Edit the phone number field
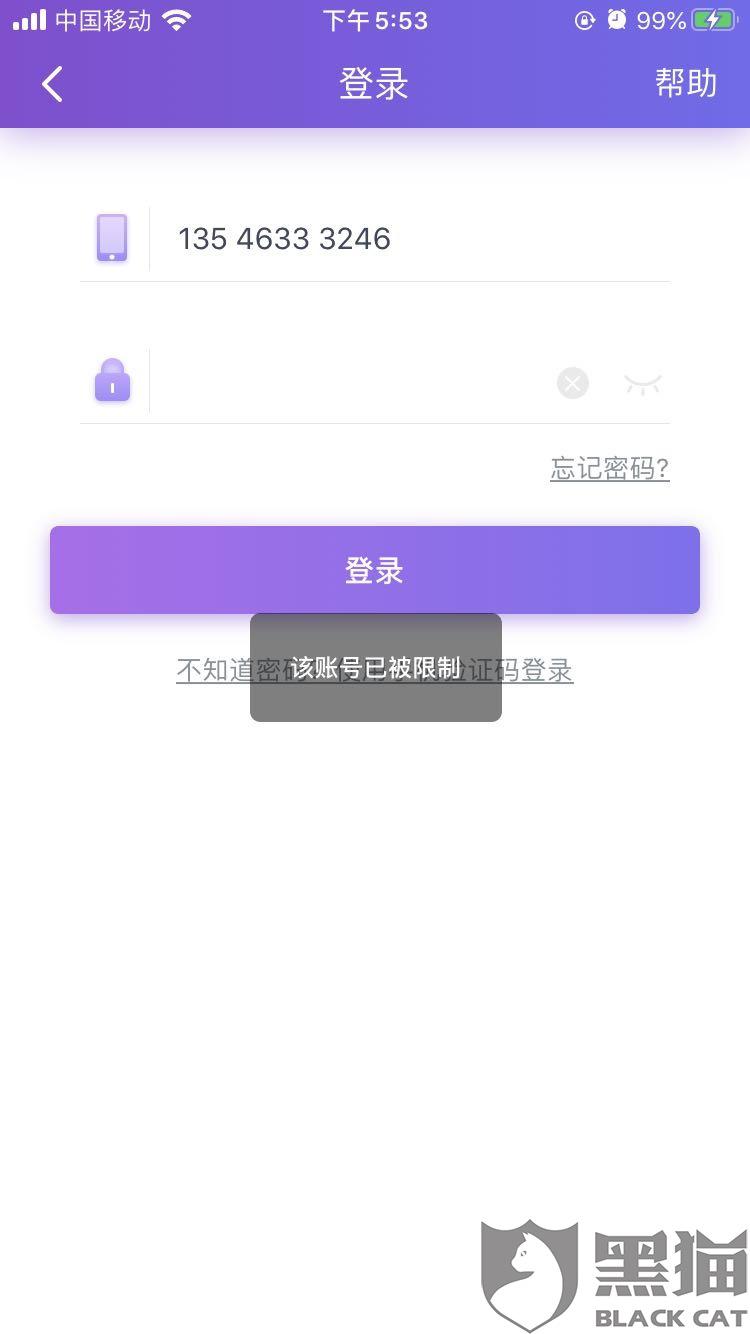This screenshot has height=1334, width=750. click(400, 240)
